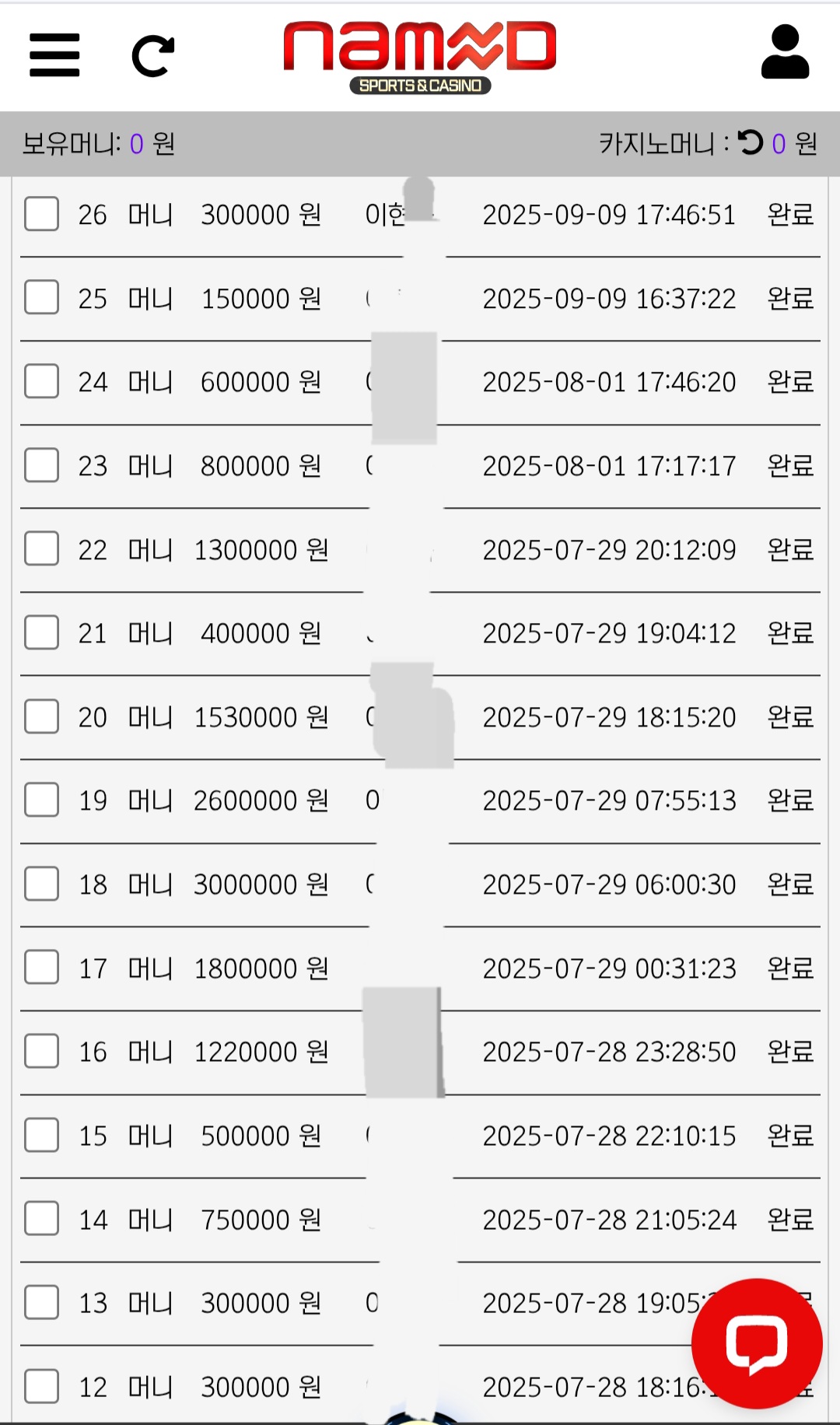Open the user profile icon
The width and height of the screenshot is (840, 1425).
(x=785, y=51)
